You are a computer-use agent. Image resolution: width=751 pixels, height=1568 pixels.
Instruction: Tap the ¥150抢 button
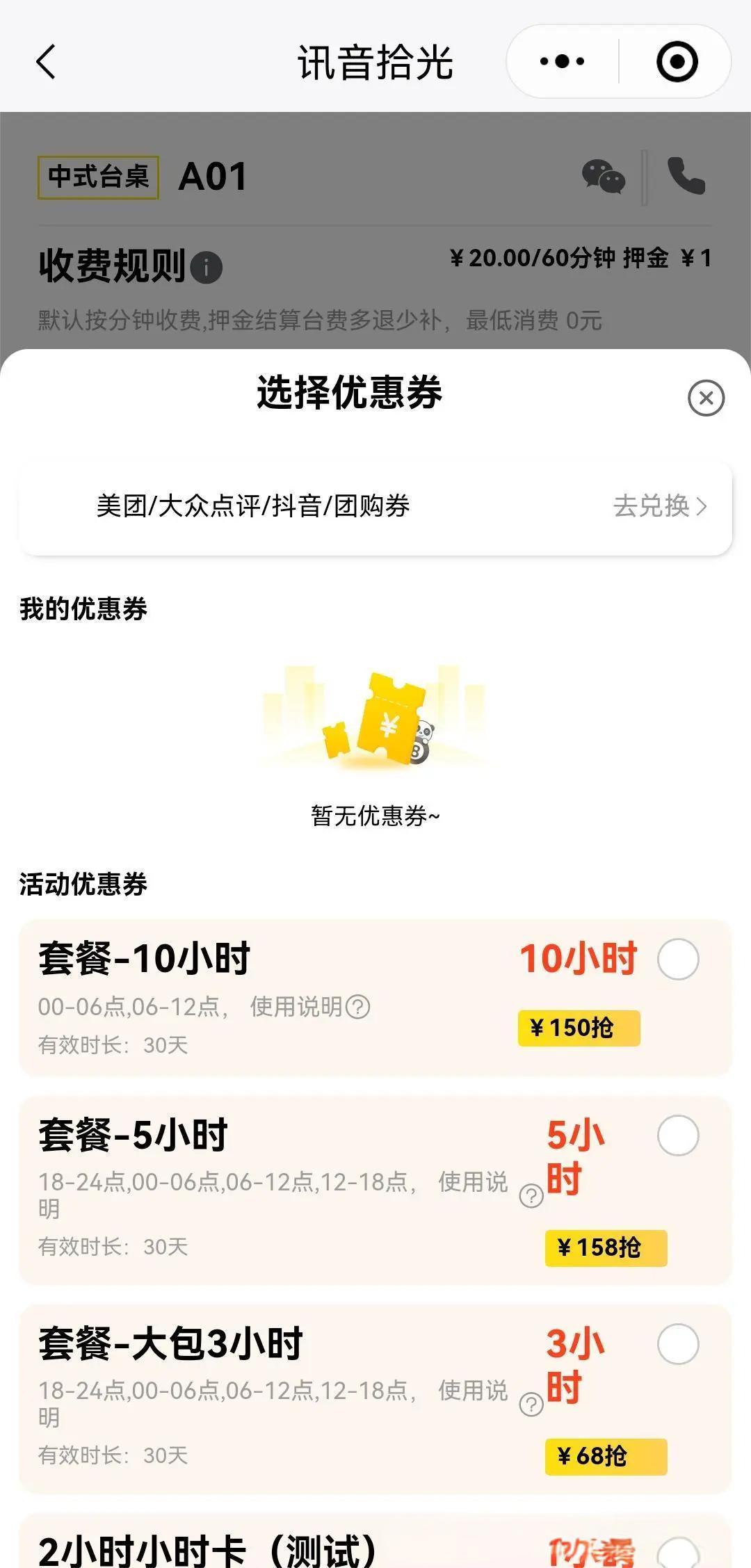pos(579,1028)
